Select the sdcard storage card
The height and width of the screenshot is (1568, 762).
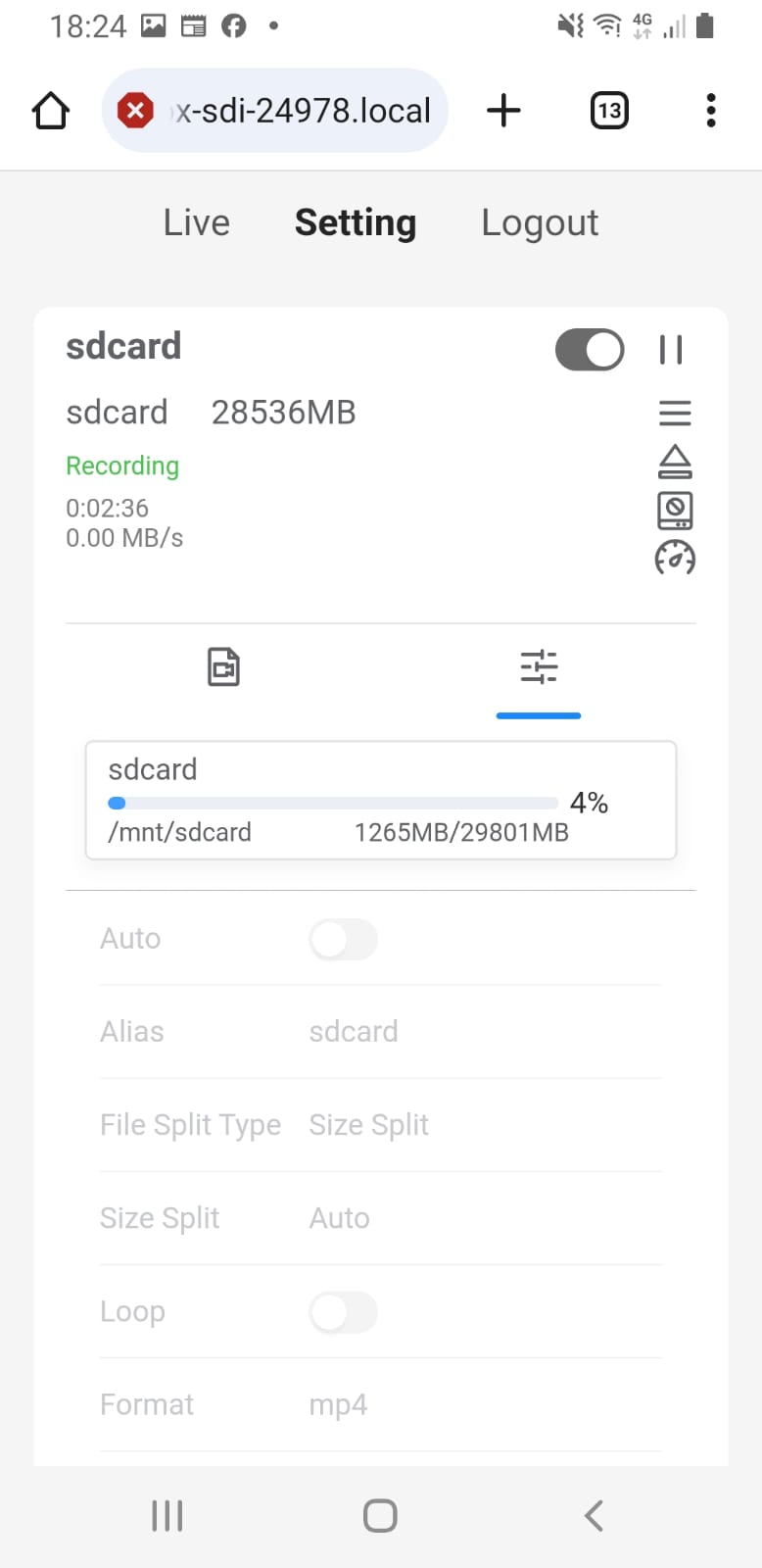click(381, 801)
